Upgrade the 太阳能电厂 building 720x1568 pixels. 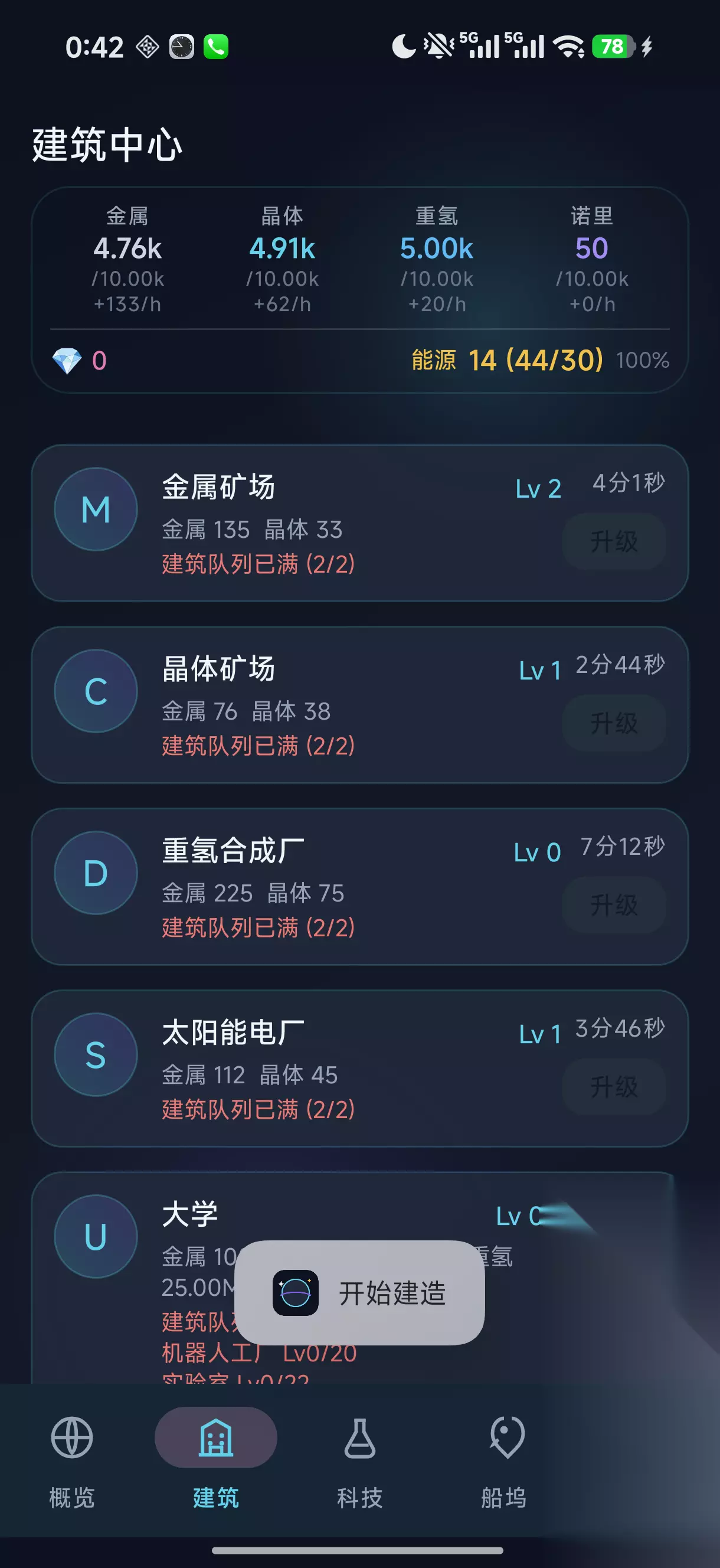click(x=614, y=1087)
